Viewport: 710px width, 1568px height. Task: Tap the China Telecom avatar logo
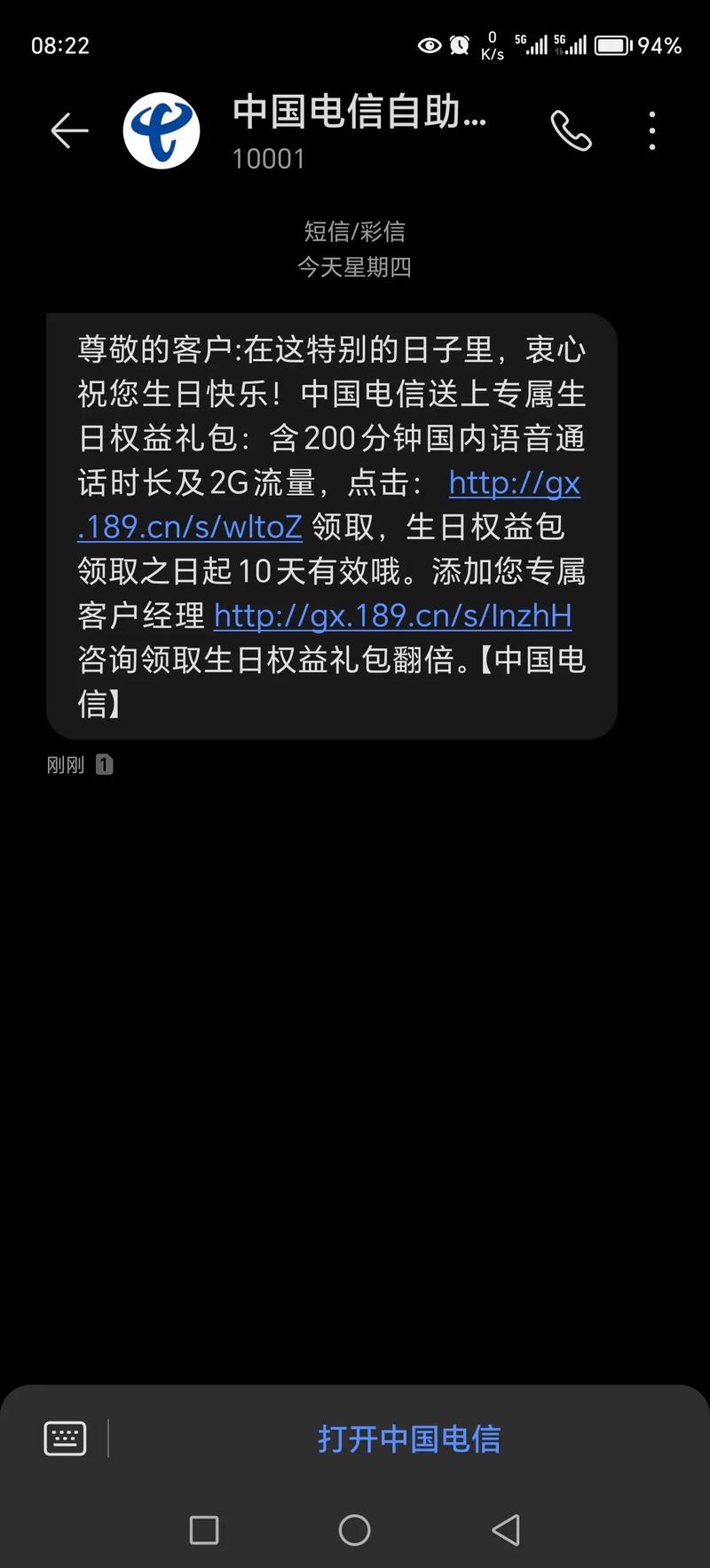162,130
